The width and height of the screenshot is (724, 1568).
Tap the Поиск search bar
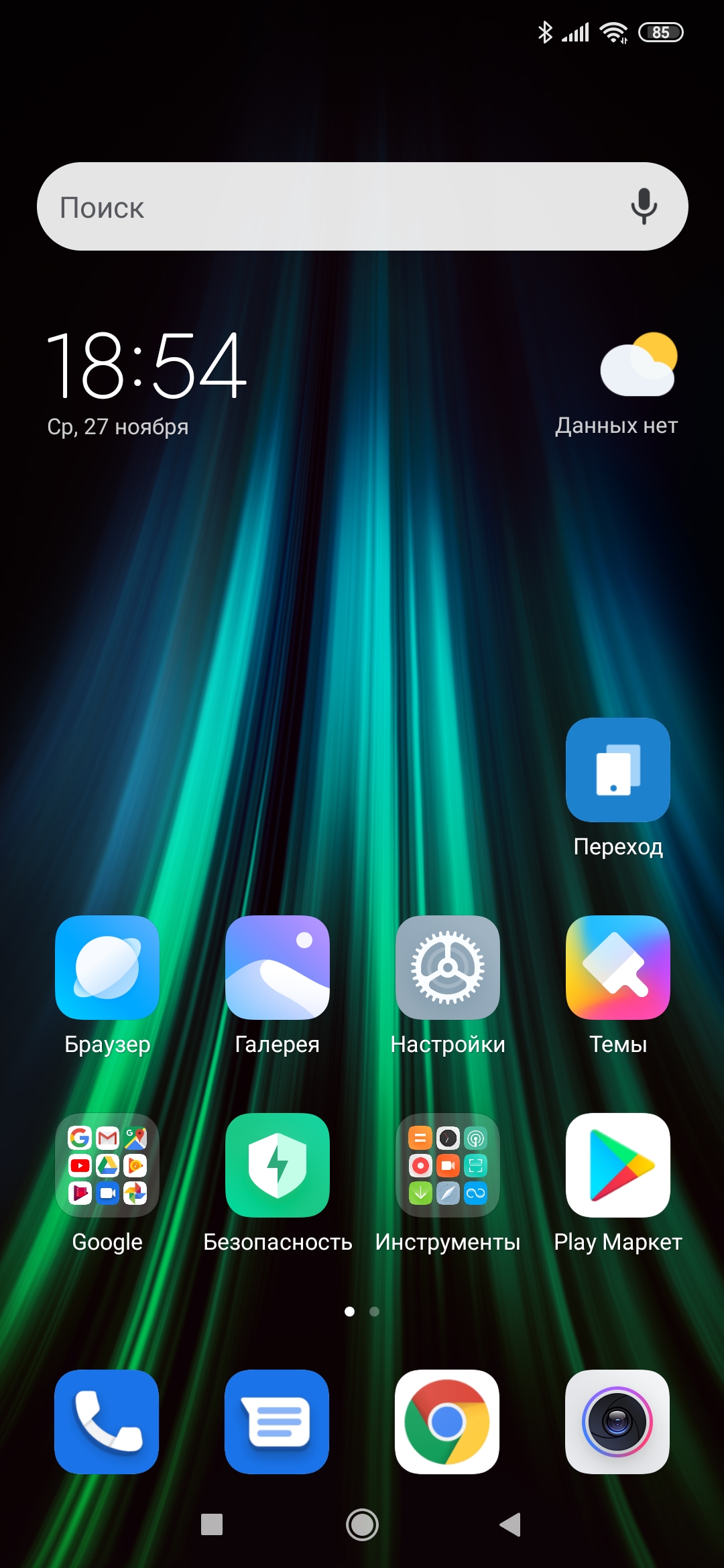(x=362, y=206)
